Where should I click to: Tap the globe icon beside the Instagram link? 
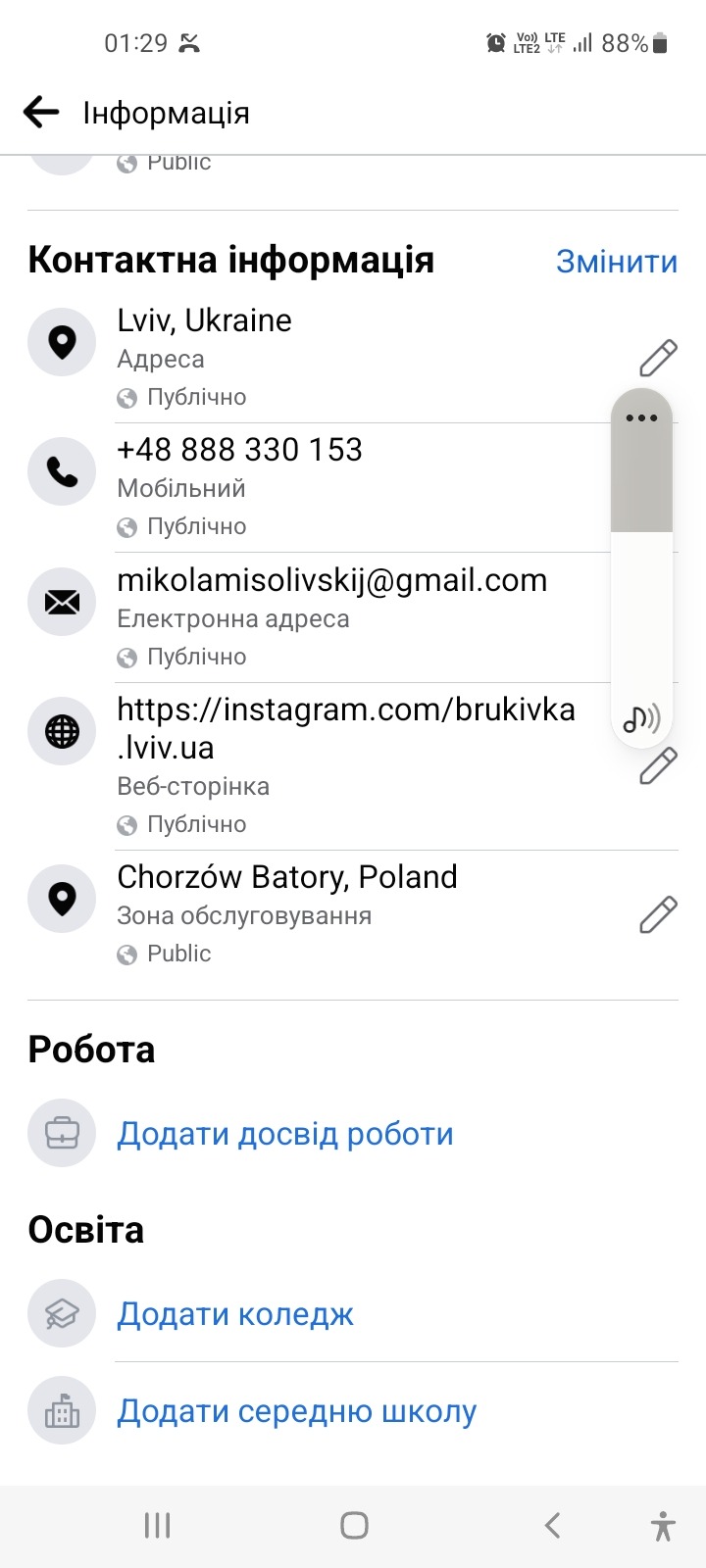click(61, 731)
